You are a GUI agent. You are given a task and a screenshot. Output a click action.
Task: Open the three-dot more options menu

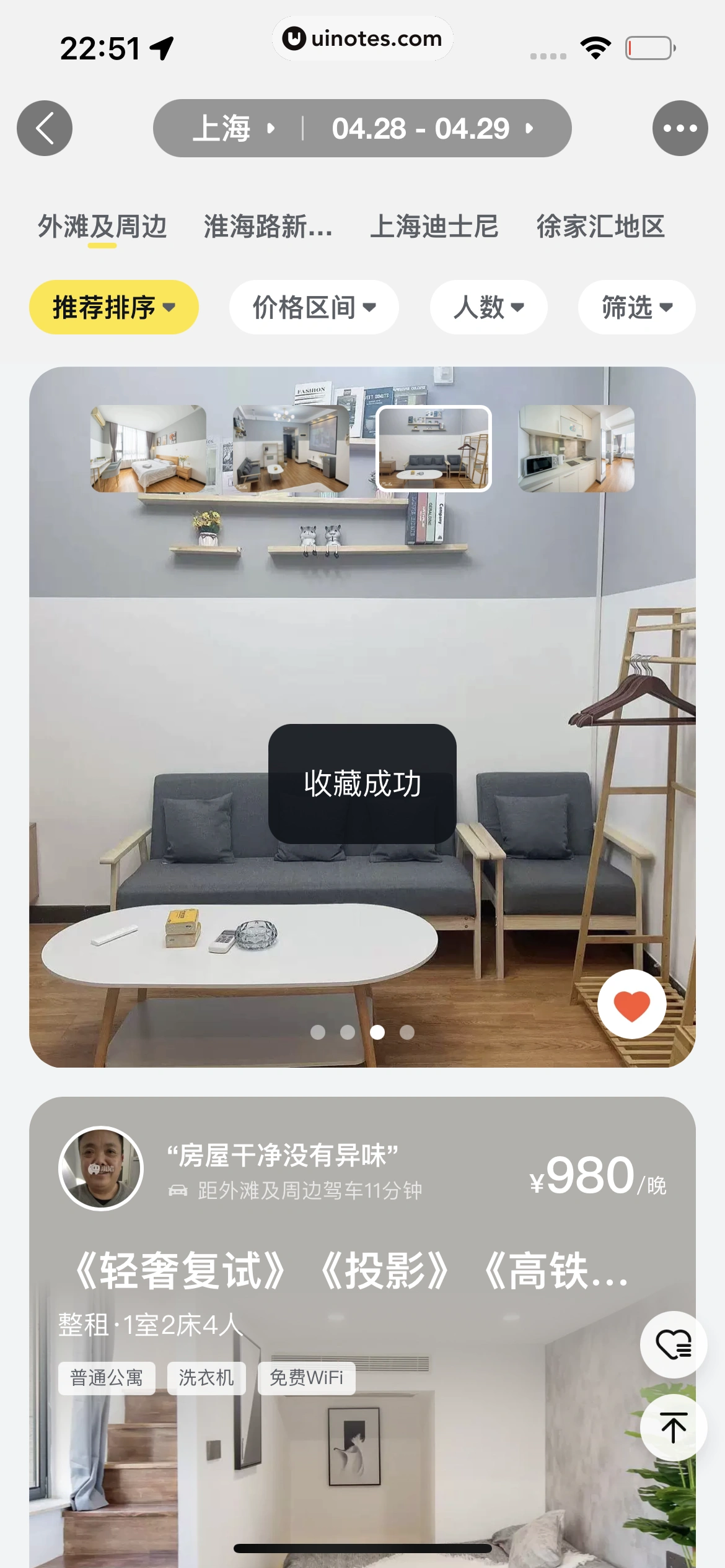pyautogui.click(x=680, y=128)
